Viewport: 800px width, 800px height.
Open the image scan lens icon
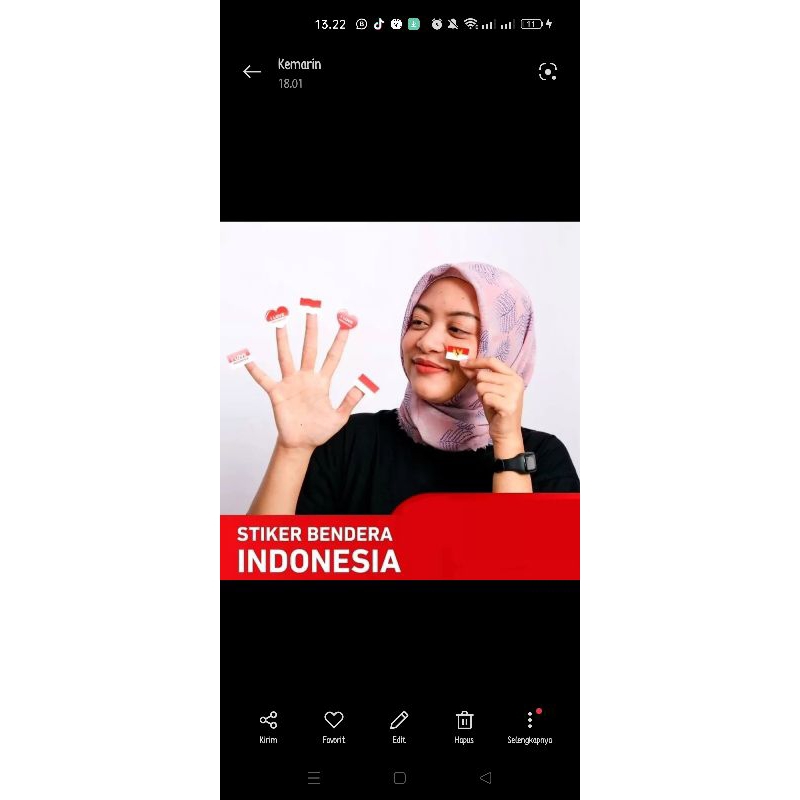[x=548, y=72]
